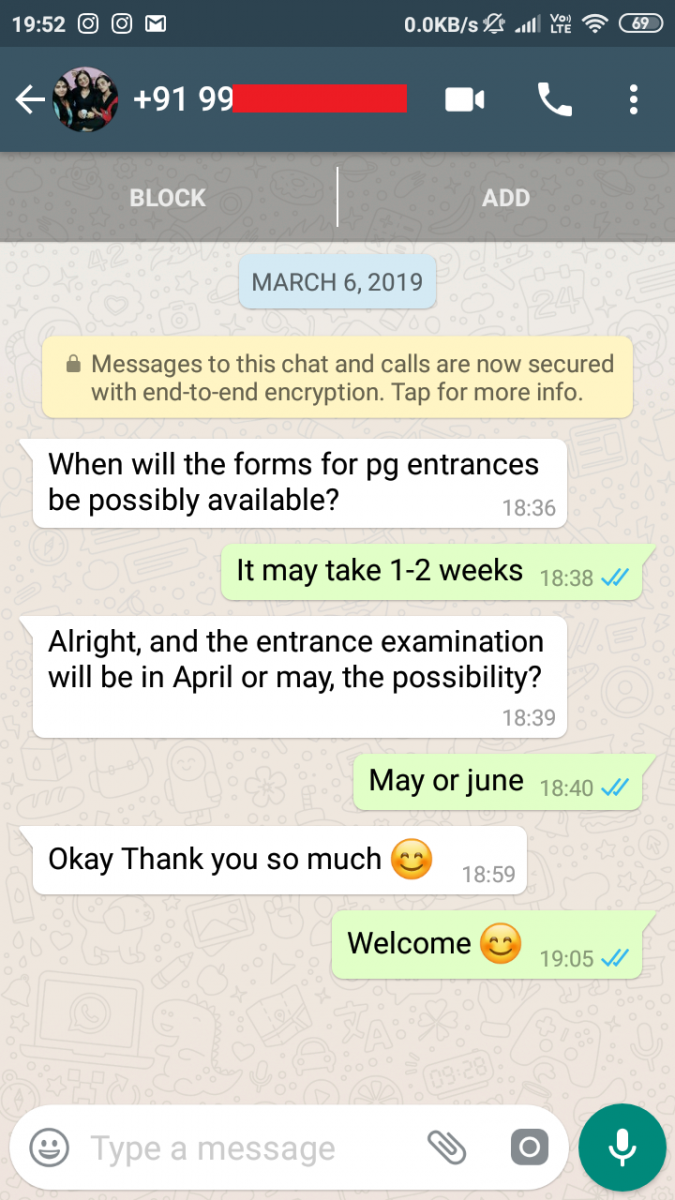Go back using the header arrow
Screen dimensions: 675x1200
30,99
